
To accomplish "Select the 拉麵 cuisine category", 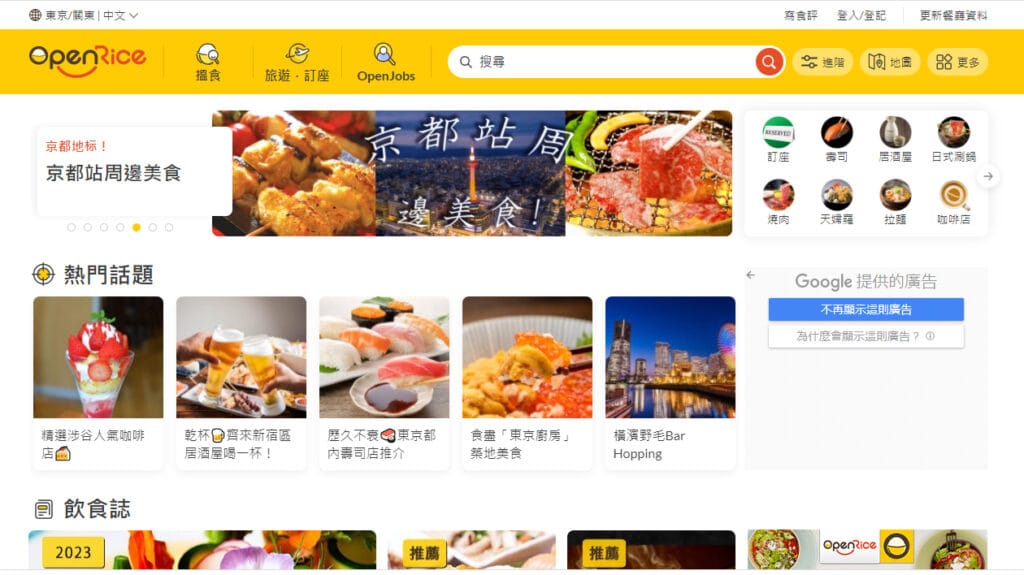I will (x=895, y=201).
